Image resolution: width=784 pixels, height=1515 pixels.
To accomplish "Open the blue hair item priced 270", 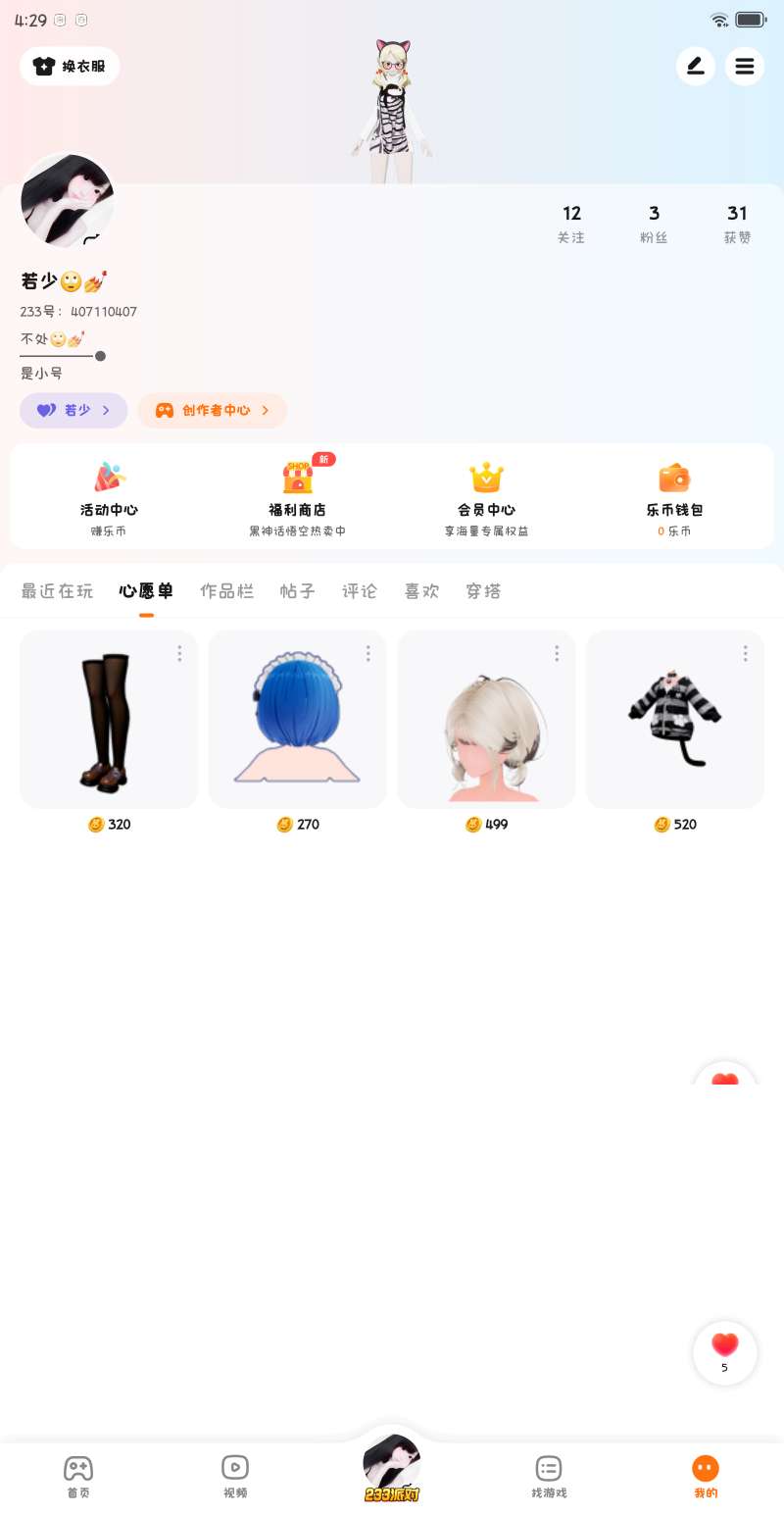I will click(297, 720).
